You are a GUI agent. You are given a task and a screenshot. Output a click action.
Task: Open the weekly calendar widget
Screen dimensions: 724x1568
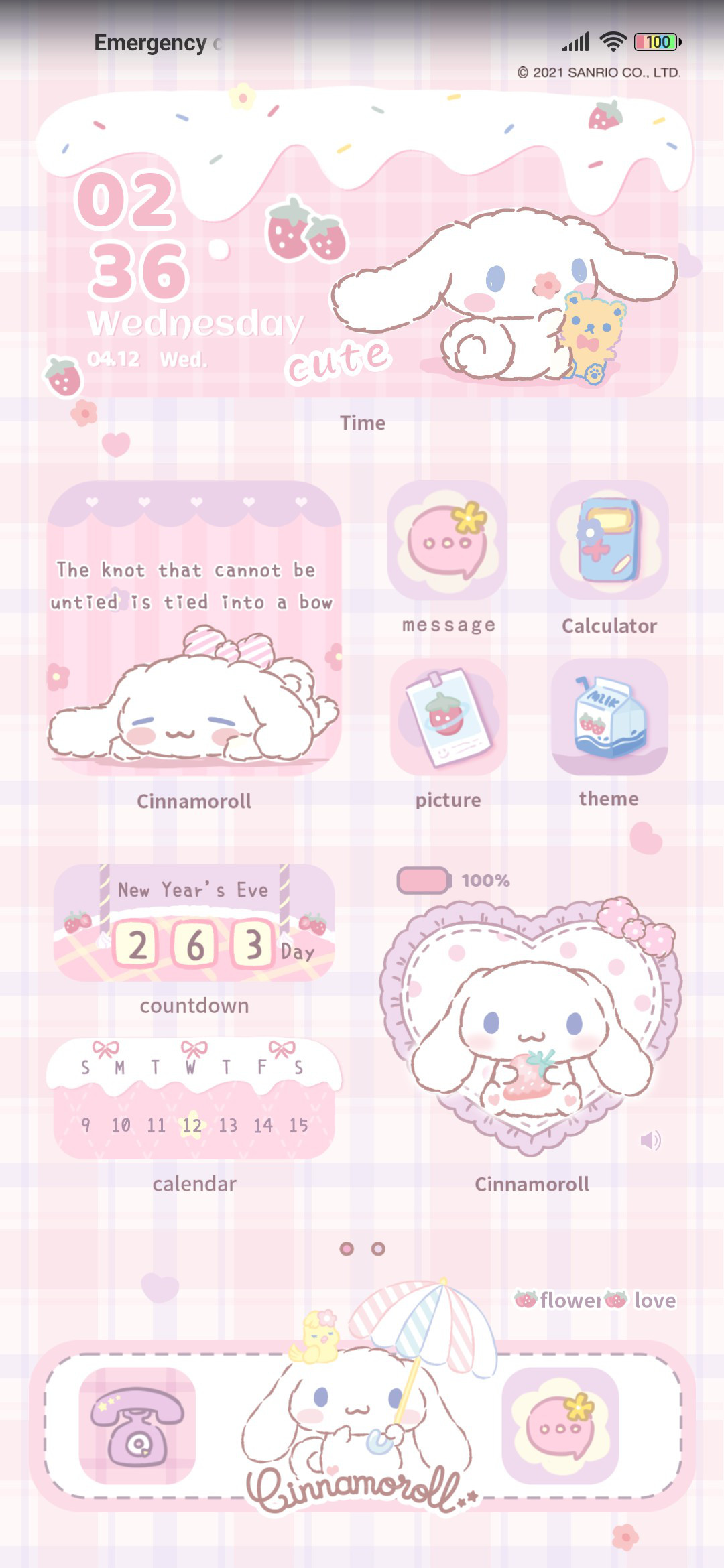[x=194, y=1099]
